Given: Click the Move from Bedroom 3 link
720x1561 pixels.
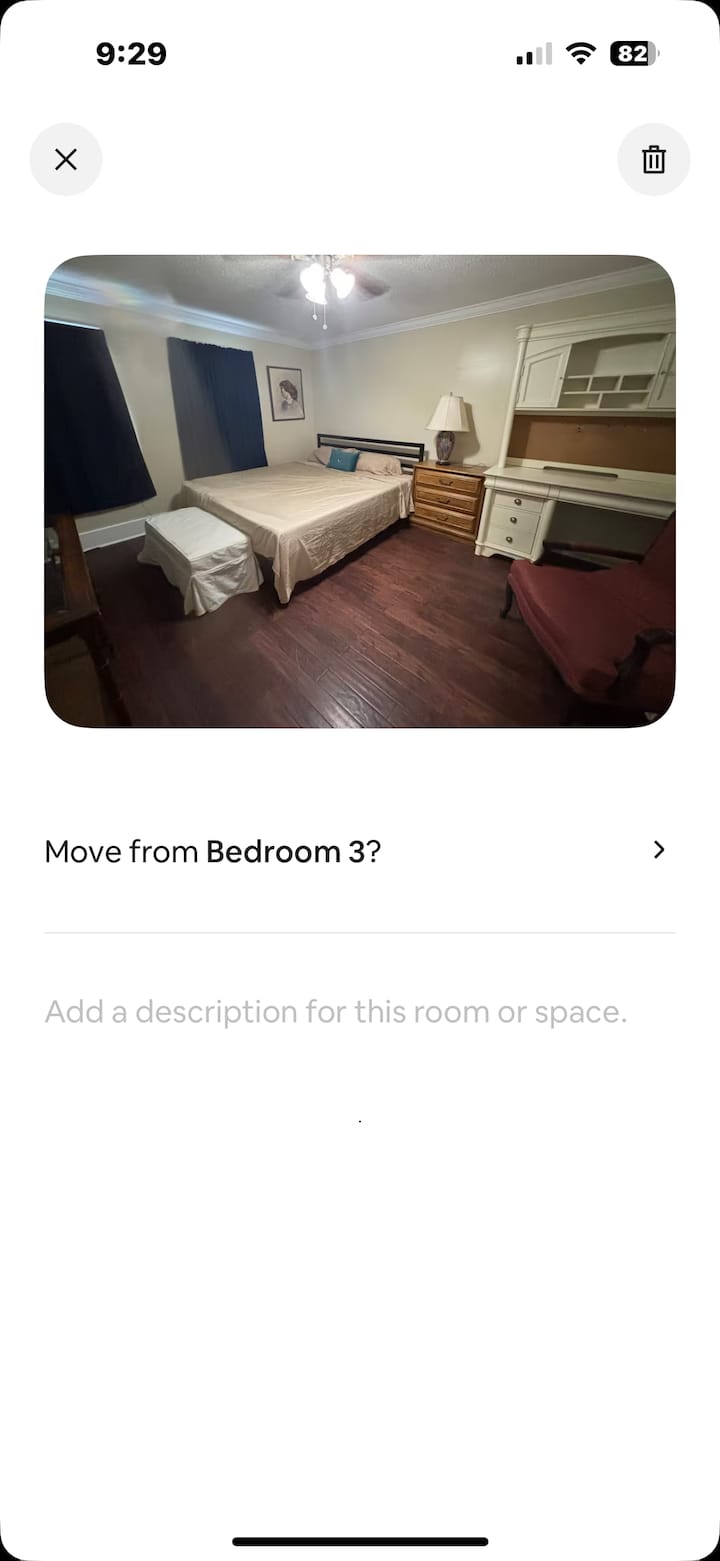Looking at the screenshot, I should (211, 850).
